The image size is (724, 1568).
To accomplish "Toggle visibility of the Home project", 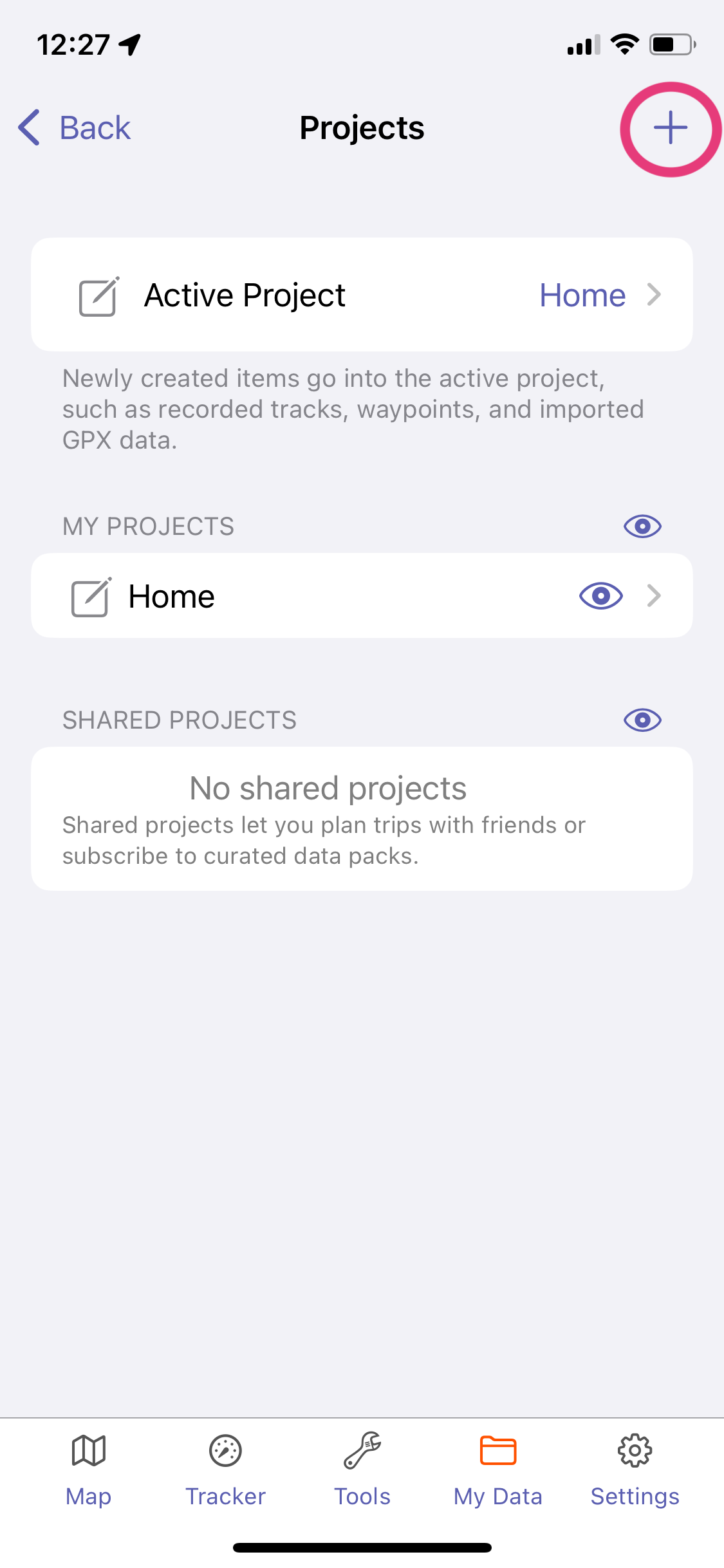I will click(600, 596).
